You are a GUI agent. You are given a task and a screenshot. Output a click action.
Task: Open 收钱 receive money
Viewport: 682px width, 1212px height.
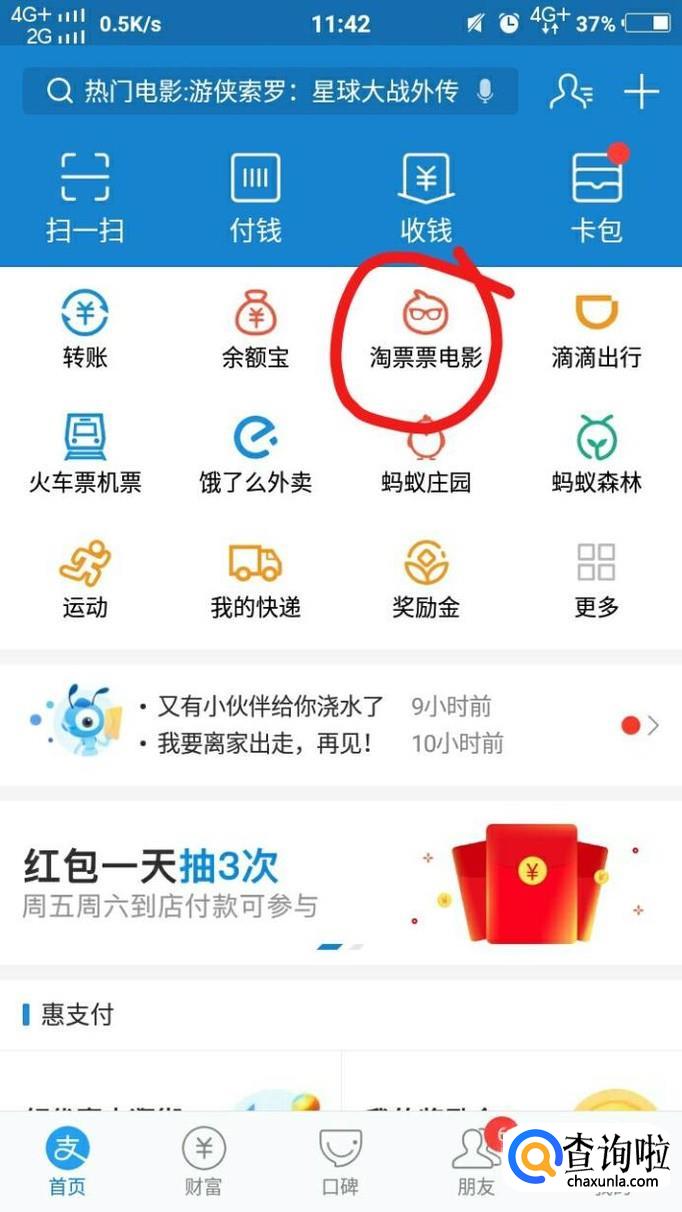(x=426, y=197)
